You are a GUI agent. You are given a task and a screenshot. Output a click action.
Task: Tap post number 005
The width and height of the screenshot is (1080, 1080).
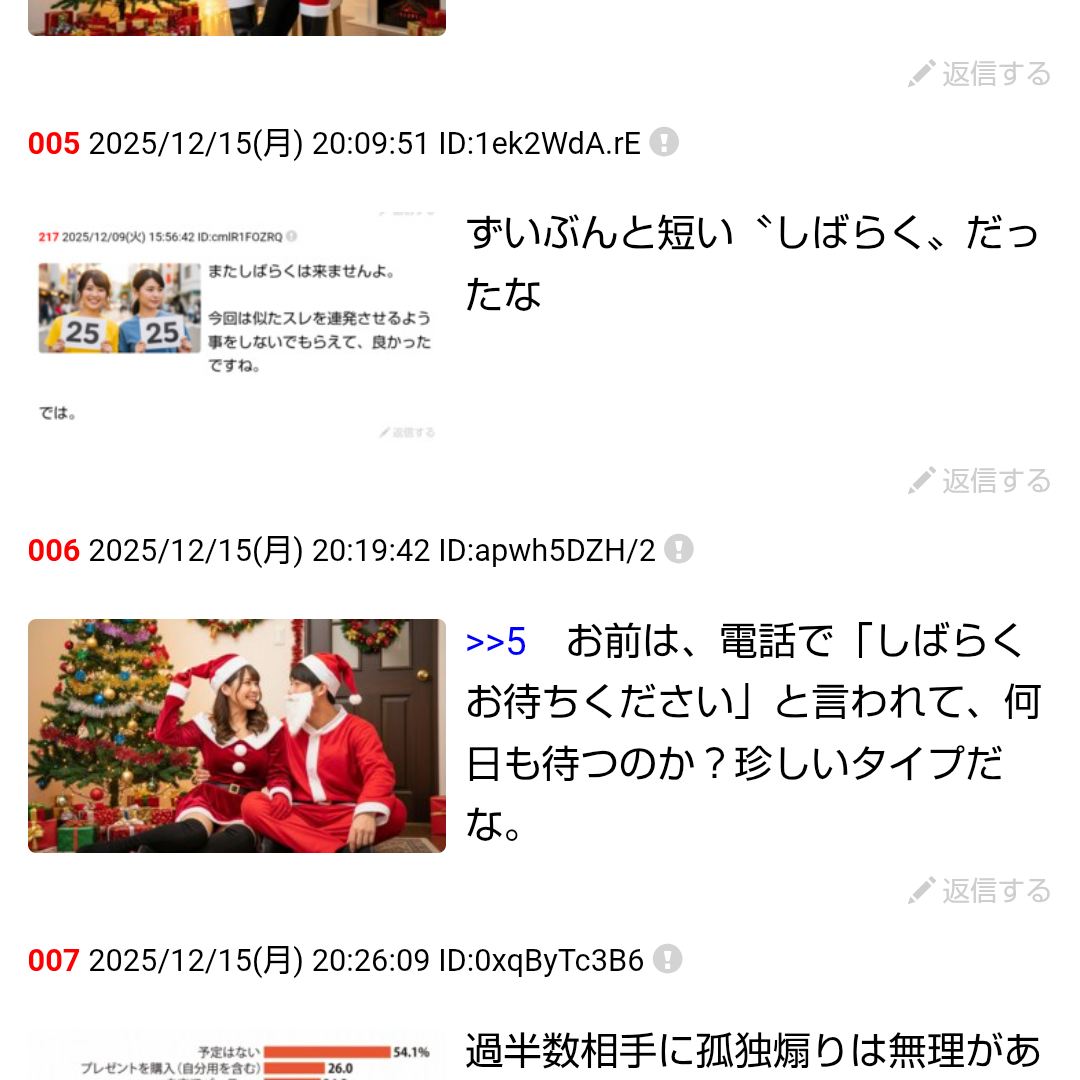click(x=53, y=144)
